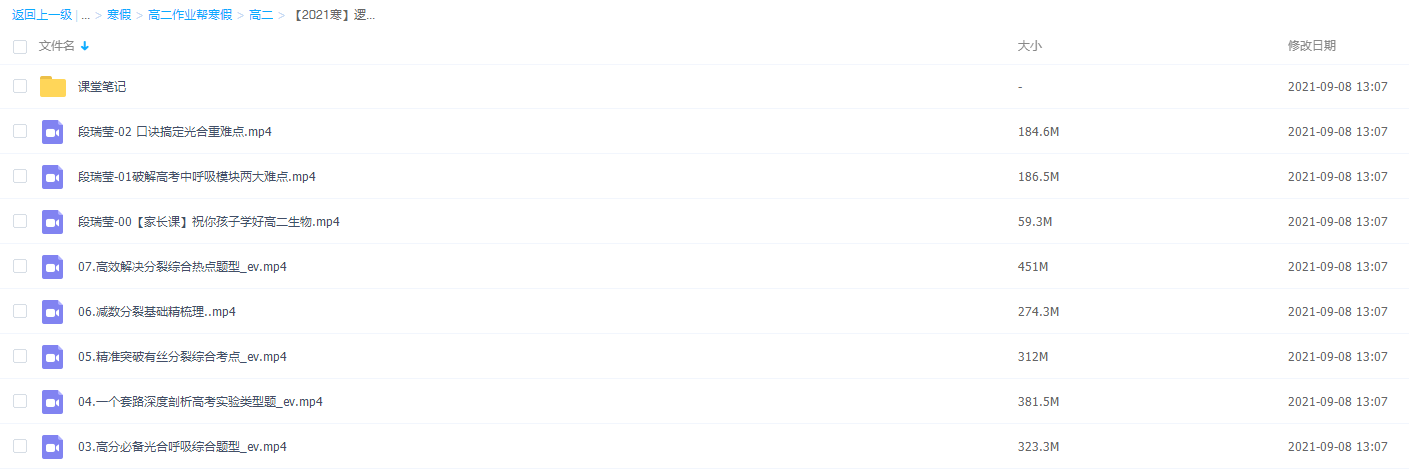Play 07.高效解决分裂综合热点题型_ev.mp4
Image resolution: width=1409 pixels, height=474 pixels.
pos(183,267)
